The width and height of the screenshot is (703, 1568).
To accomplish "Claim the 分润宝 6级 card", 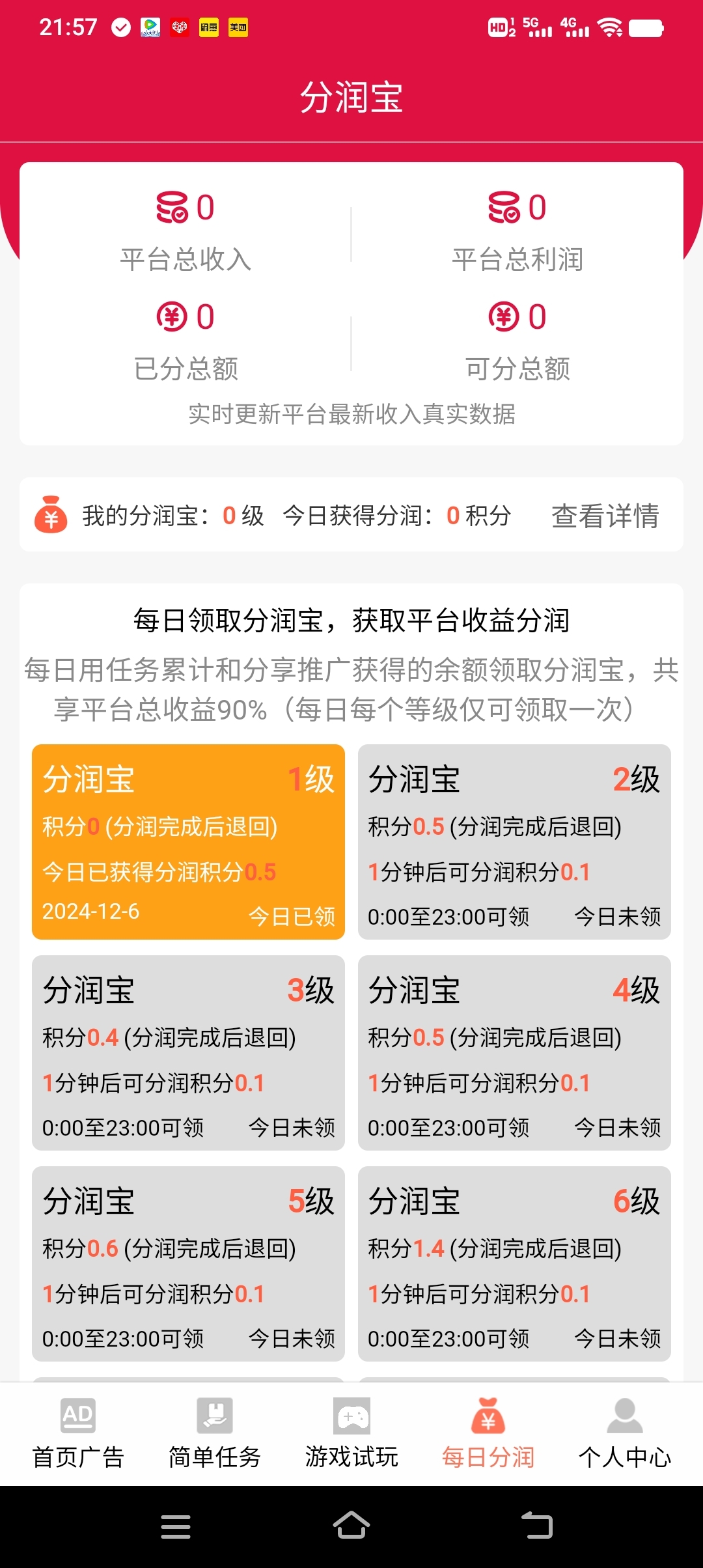I will pos(514,1263).
